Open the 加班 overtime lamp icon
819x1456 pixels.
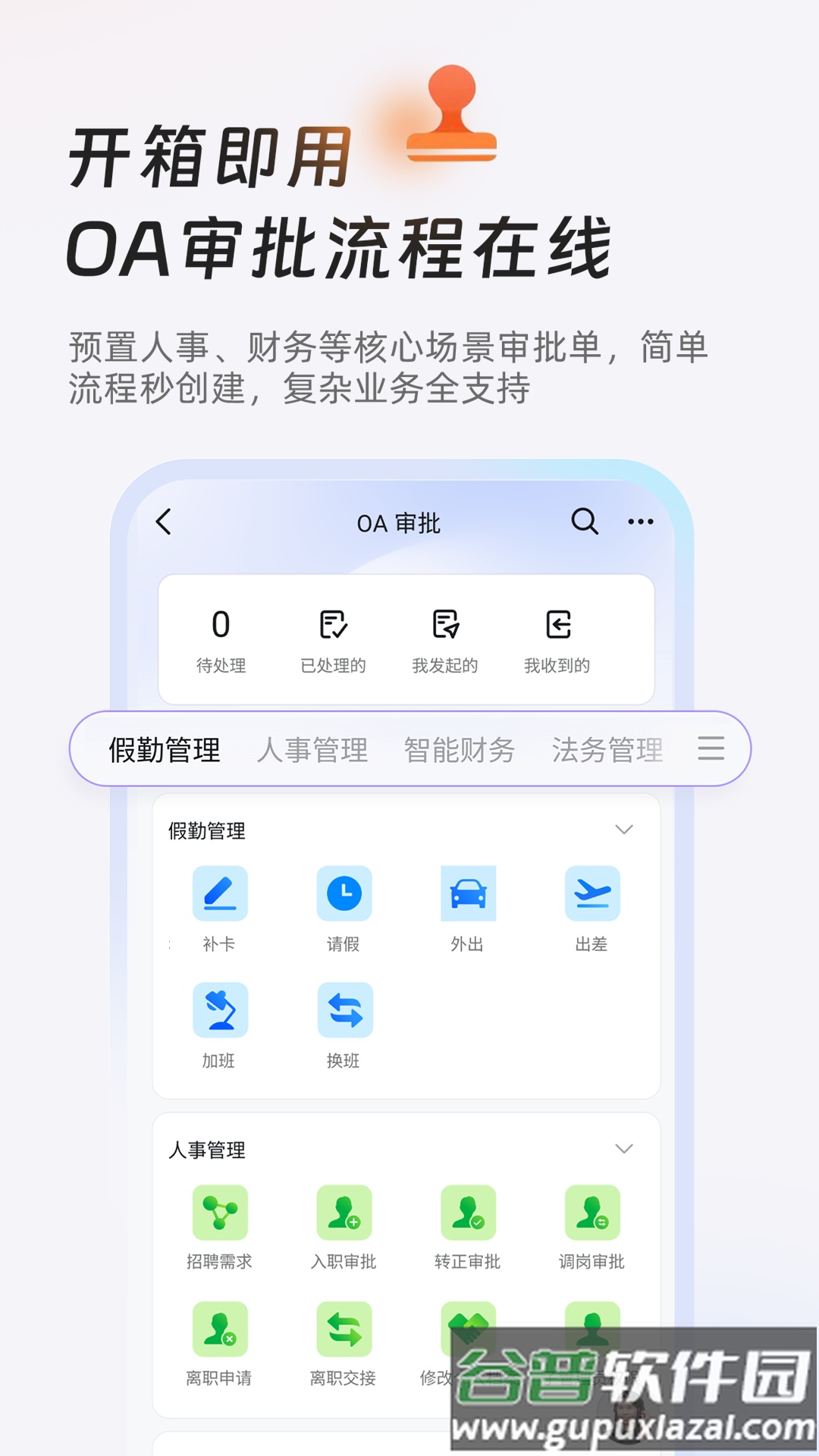(x=221, y=1011)
